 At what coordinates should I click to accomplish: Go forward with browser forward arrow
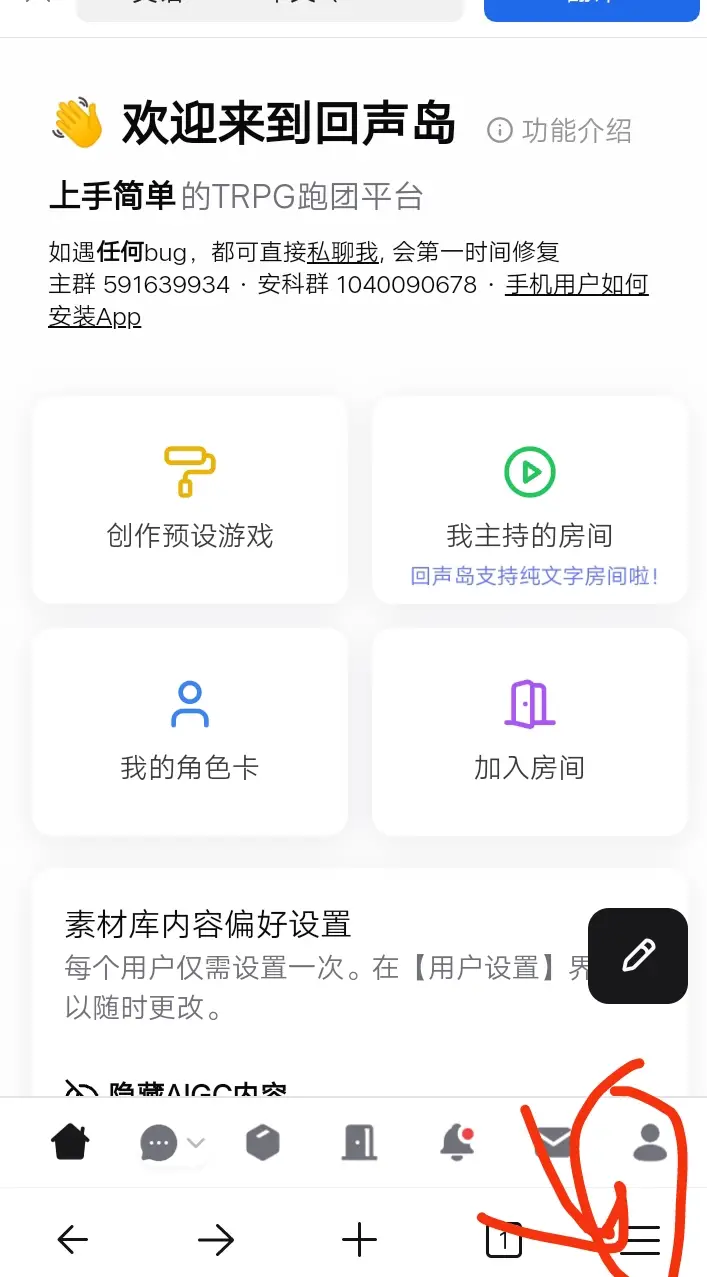215,1240
